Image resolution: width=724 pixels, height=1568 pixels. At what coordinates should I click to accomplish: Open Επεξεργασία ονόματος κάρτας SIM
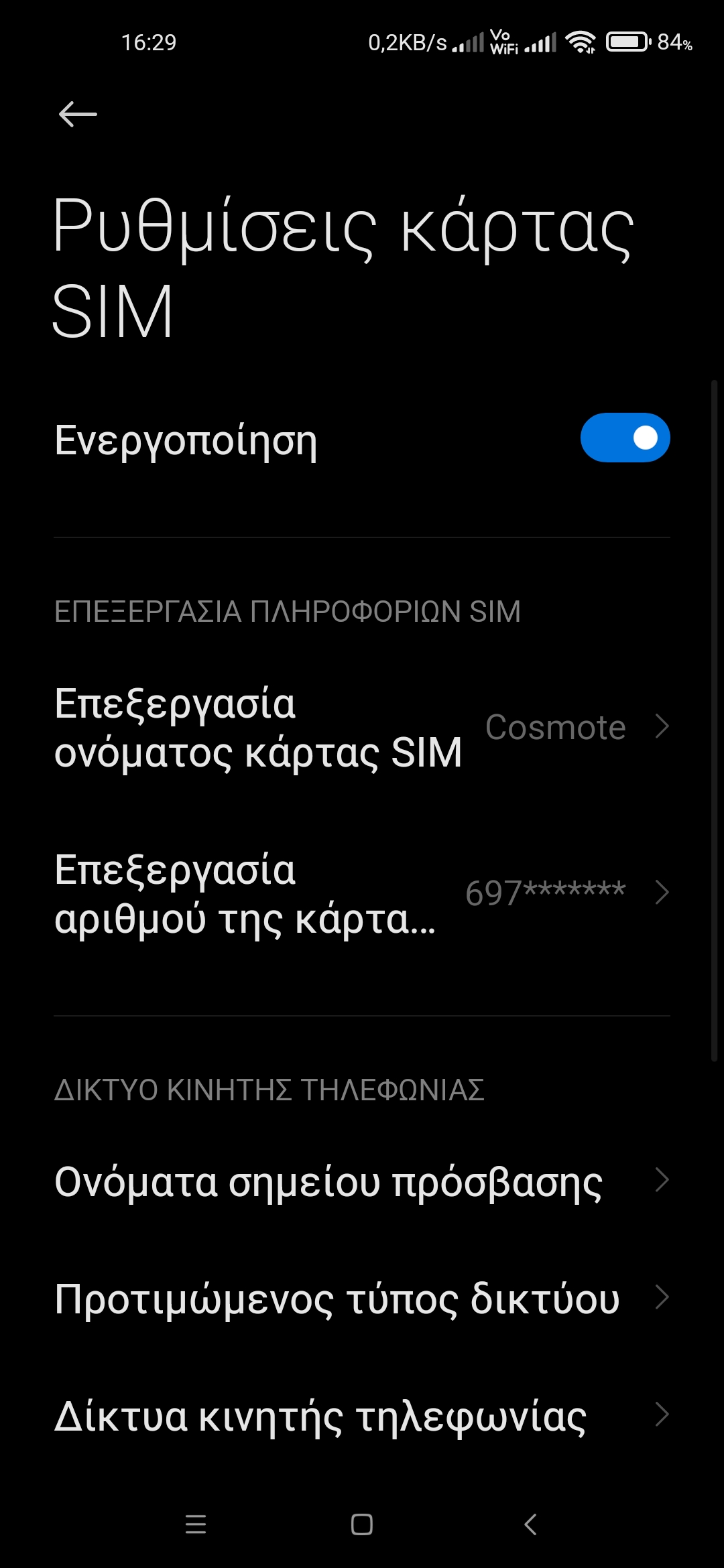coord(362,728)
